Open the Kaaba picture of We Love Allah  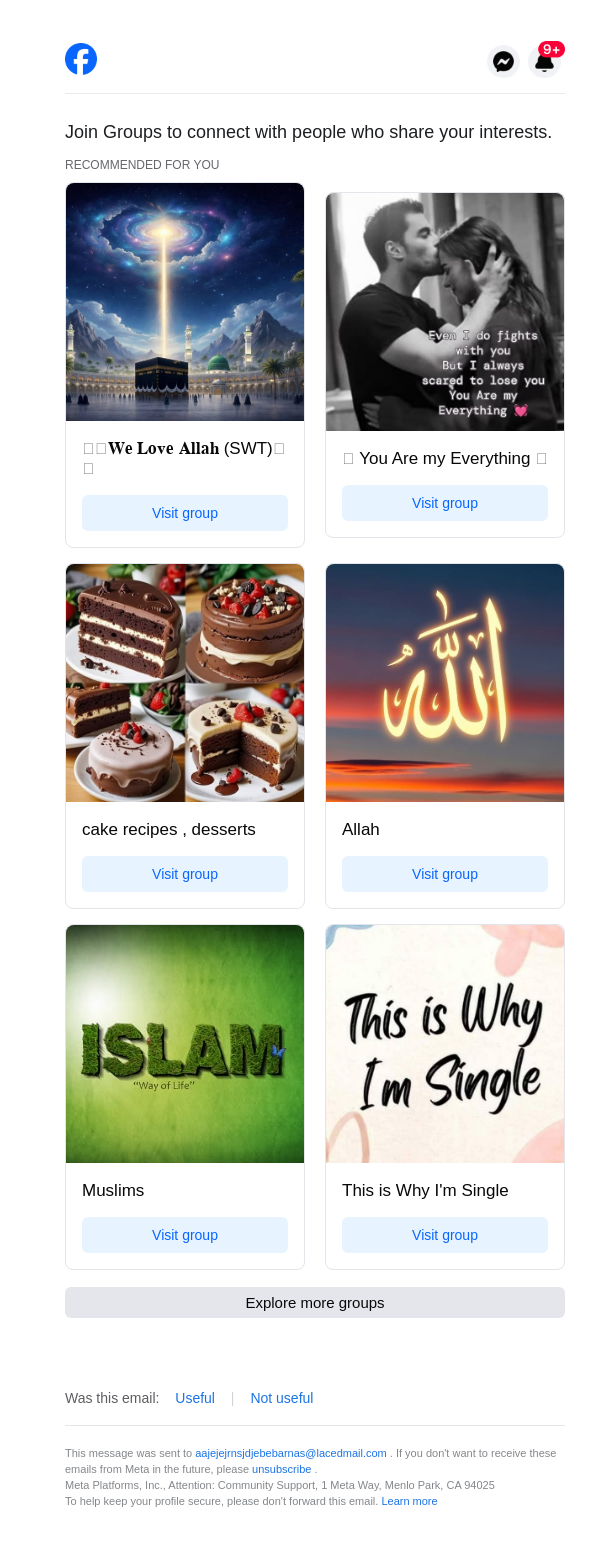tap(185, 302)
